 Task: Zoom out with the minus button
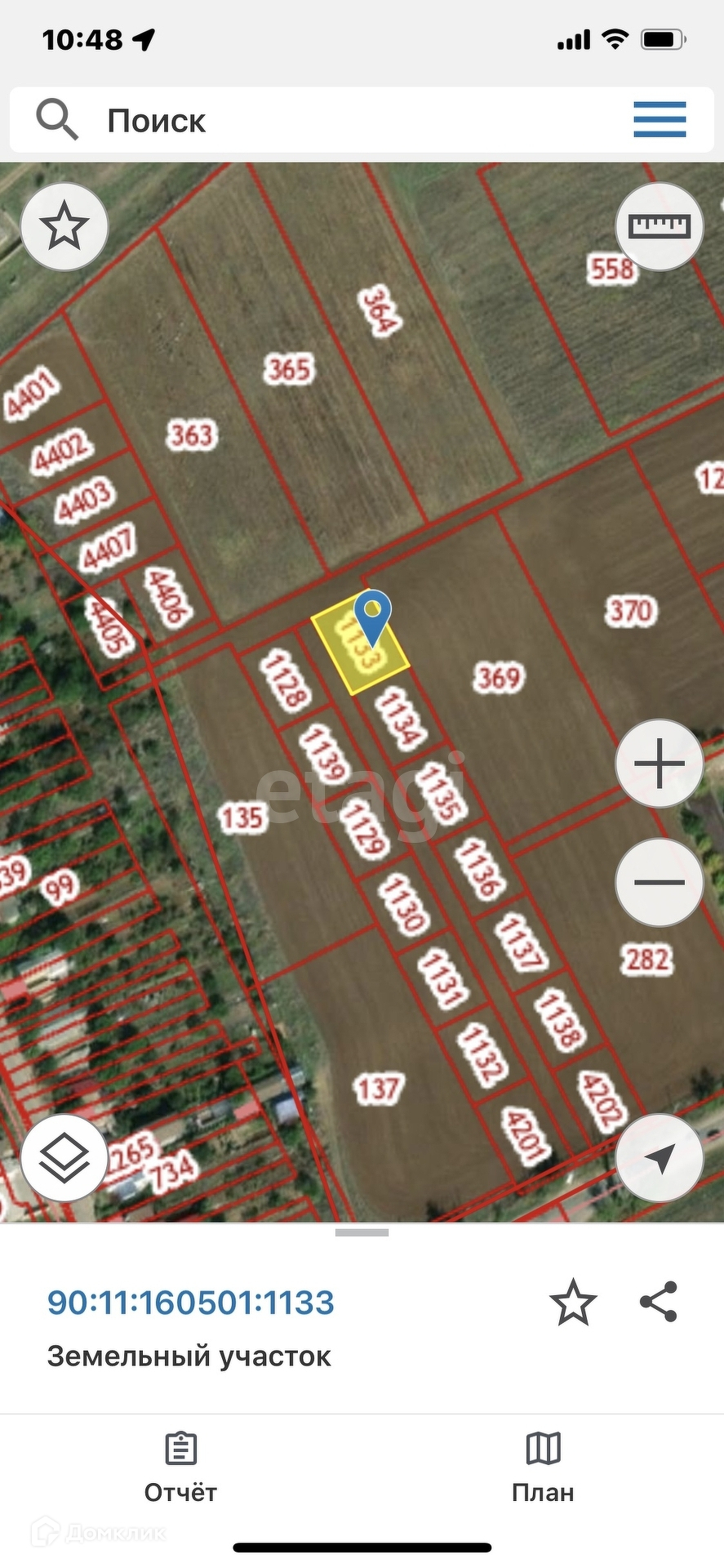[x=659, y=882]
